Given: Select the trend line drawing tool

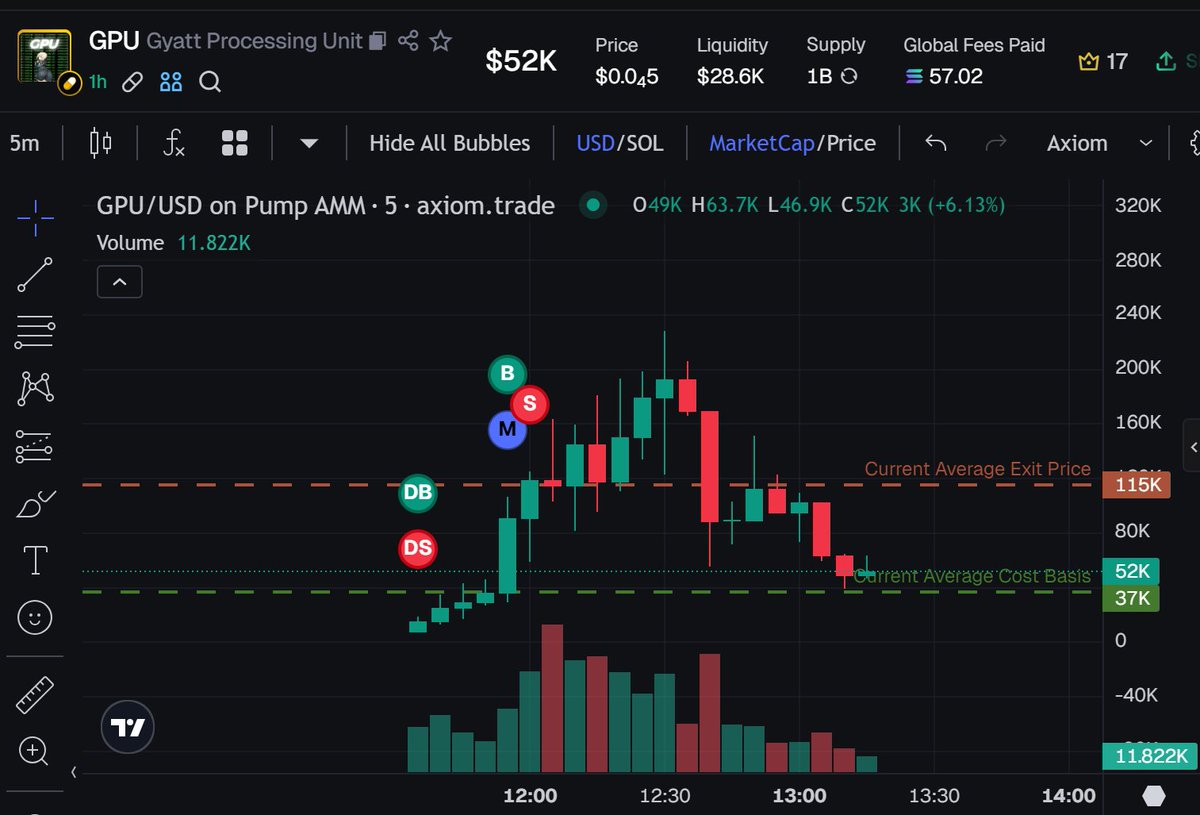Looking at the screenshot, I should tap(35, 275).
